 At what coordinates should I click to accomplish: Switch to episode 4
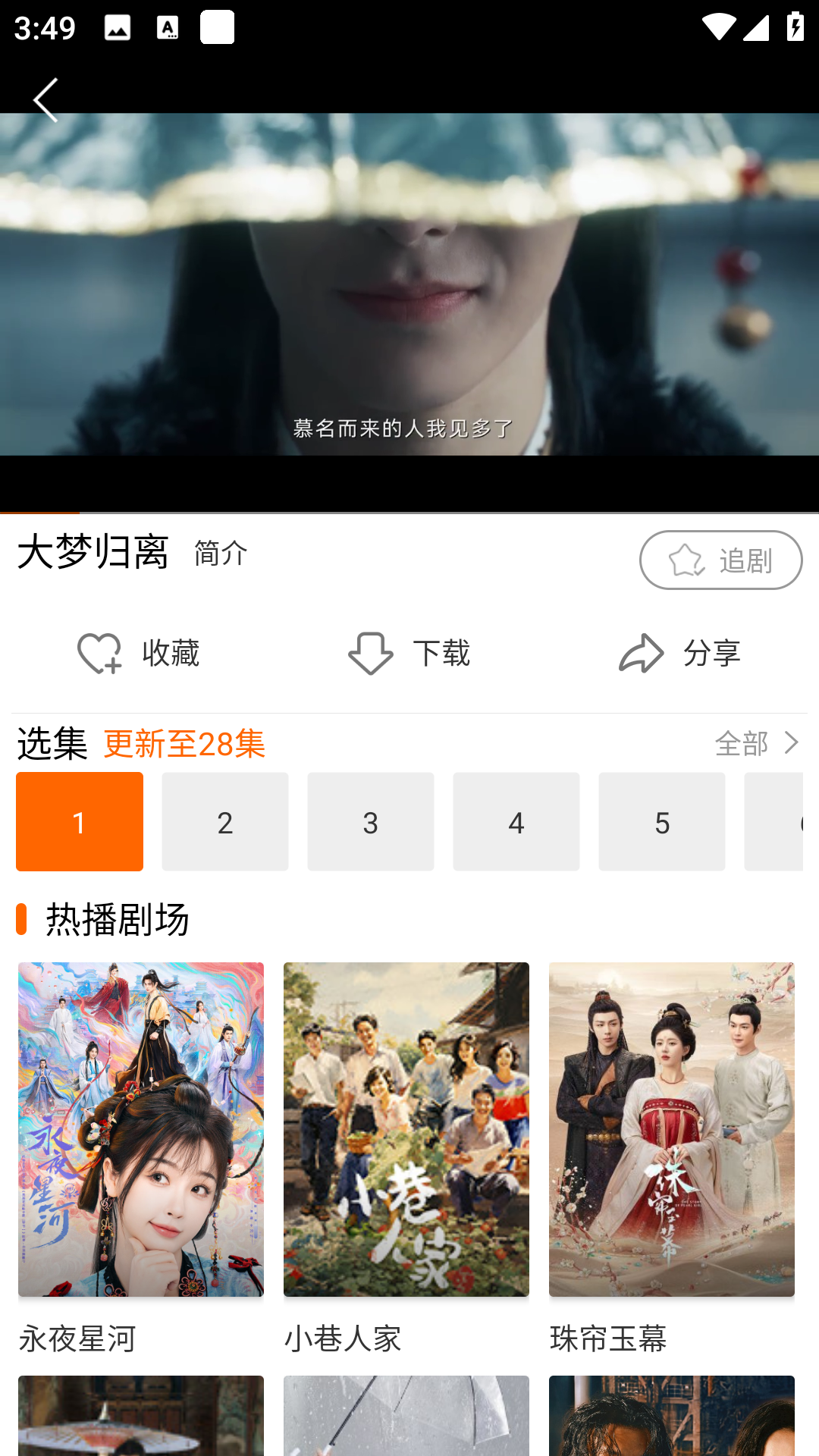click(516, 822)
